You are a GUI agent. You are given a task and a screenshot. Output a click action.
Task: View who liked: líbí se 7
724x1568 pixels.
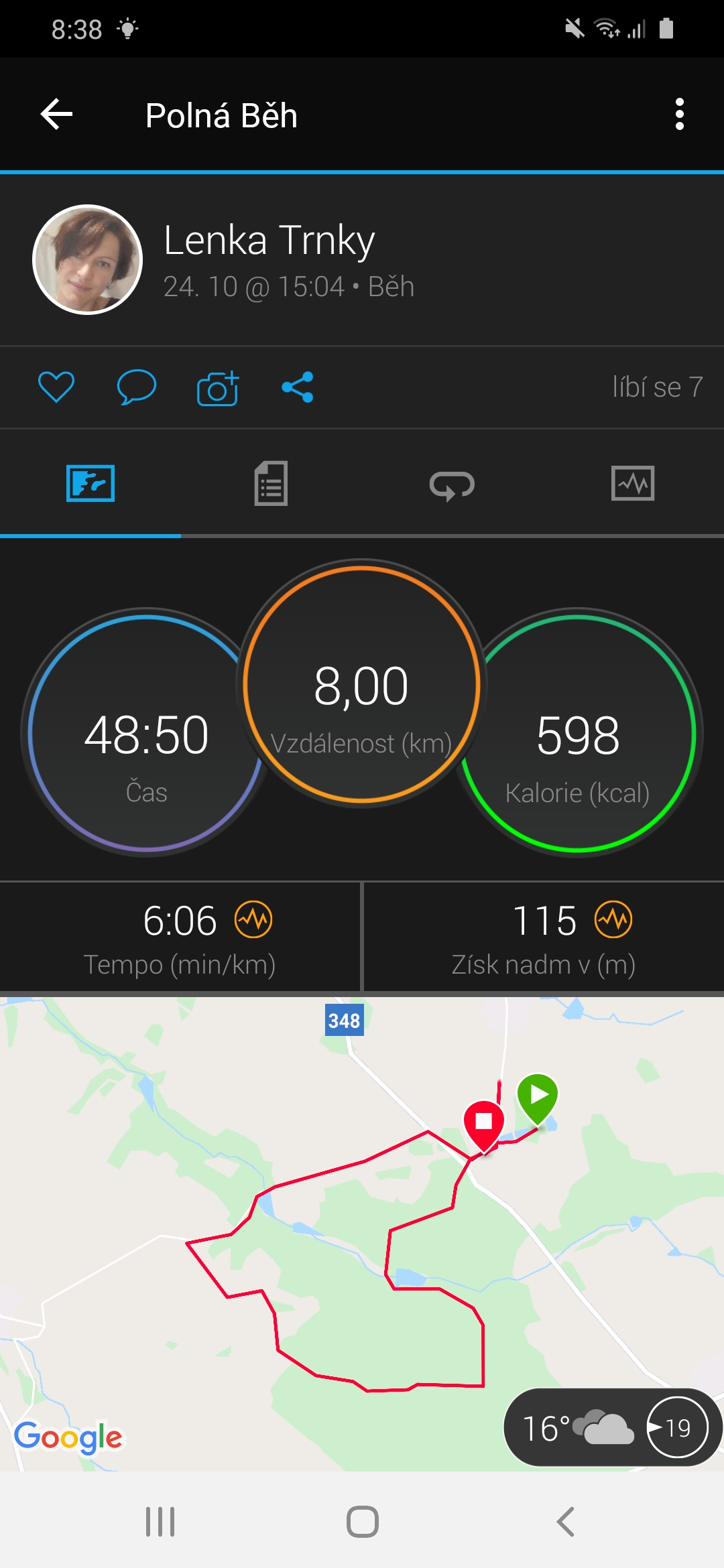657,387
